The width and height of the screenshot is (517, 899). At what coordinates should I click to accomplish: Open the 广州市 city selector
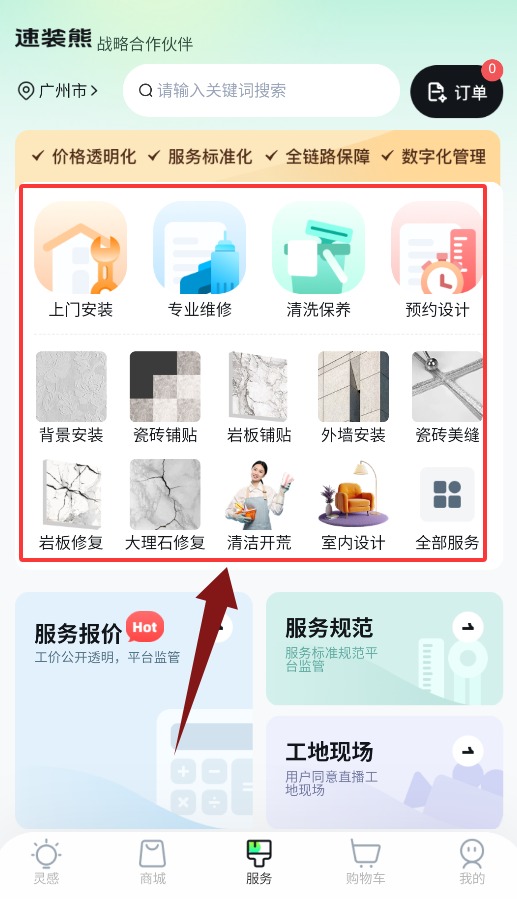point(58,91)
